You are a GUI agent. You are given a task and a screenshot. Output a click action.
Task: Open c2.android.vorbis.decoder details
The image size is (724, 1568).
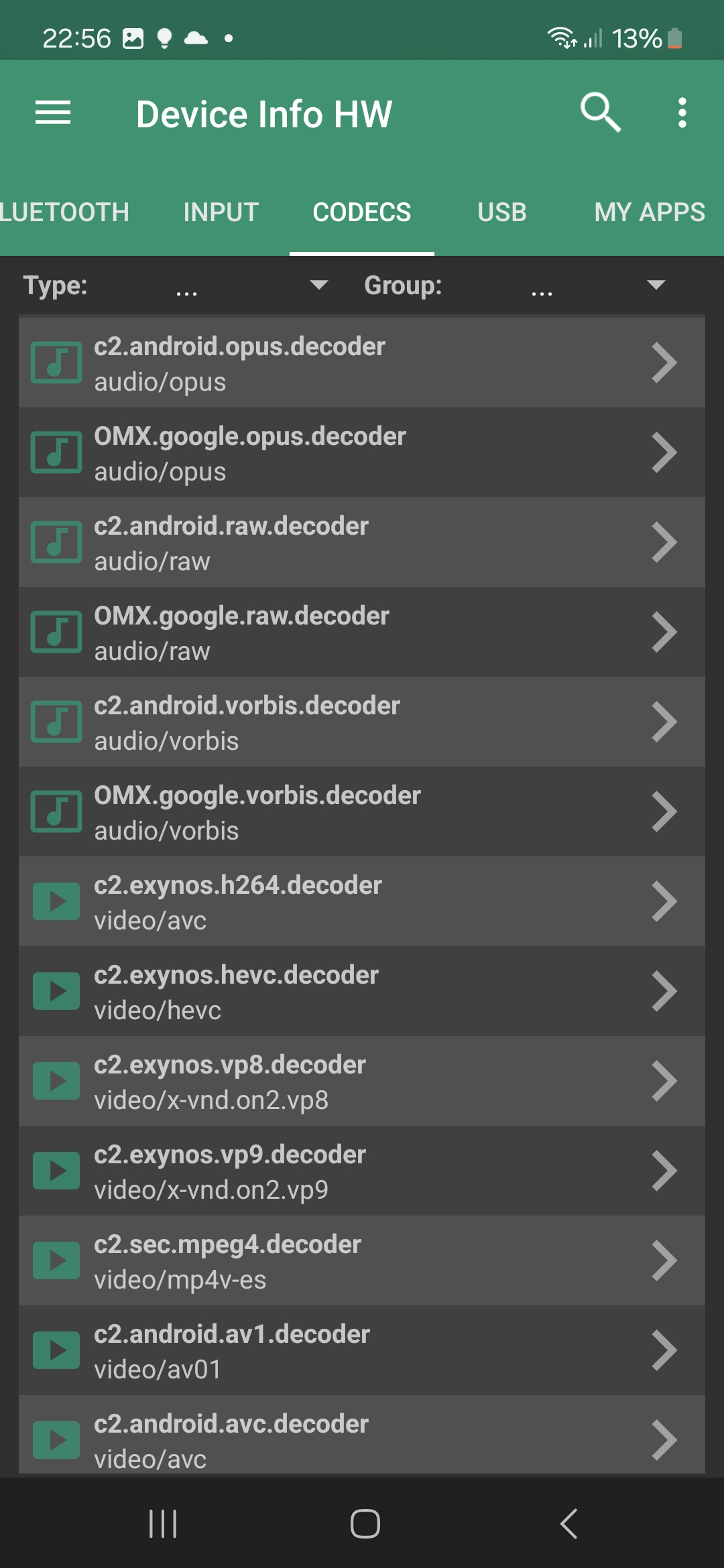click(362, 722)
